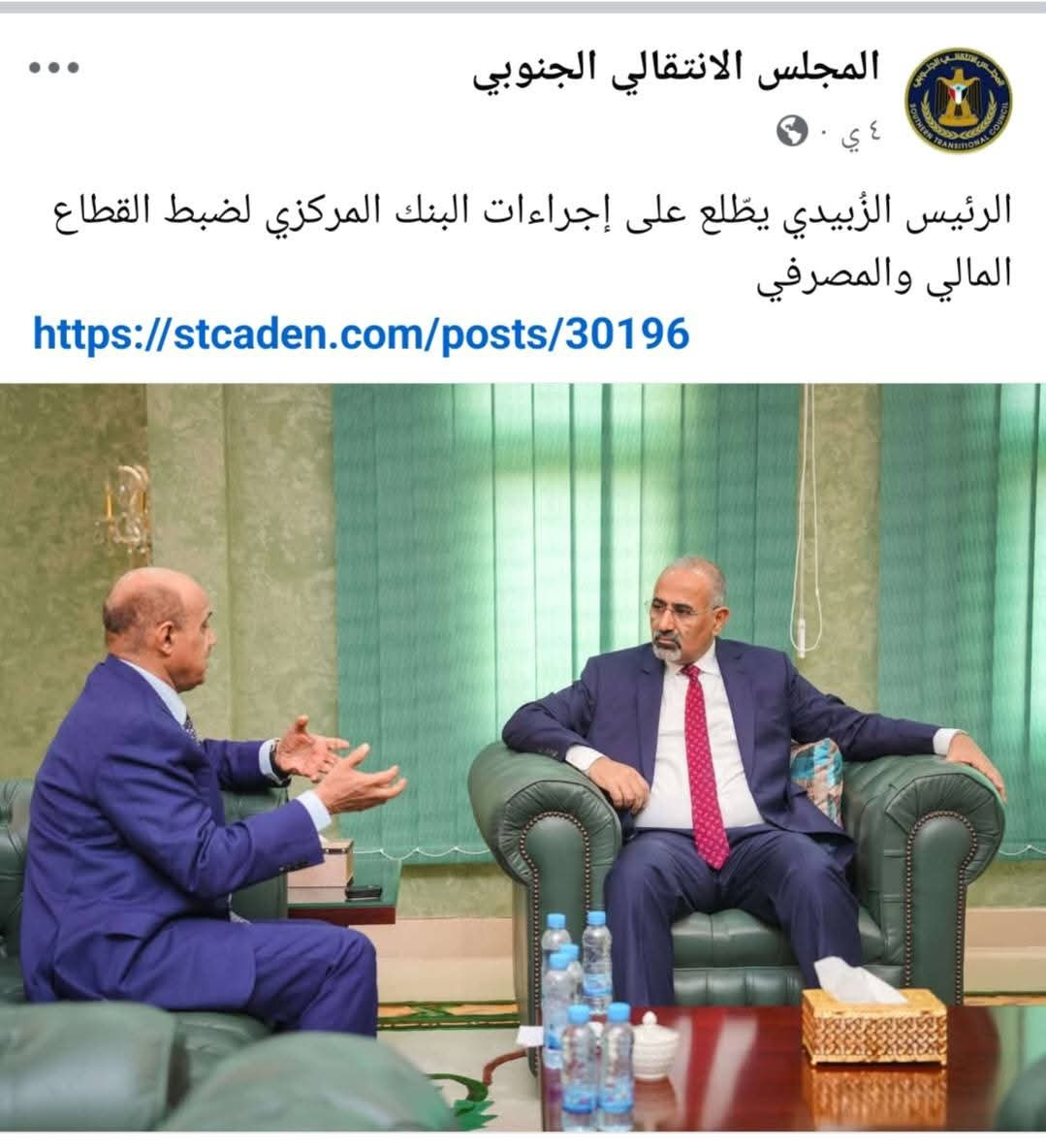Open the post's three-dot options menu
Screen dimensions: 1046x1148
[x=53, y=68]
